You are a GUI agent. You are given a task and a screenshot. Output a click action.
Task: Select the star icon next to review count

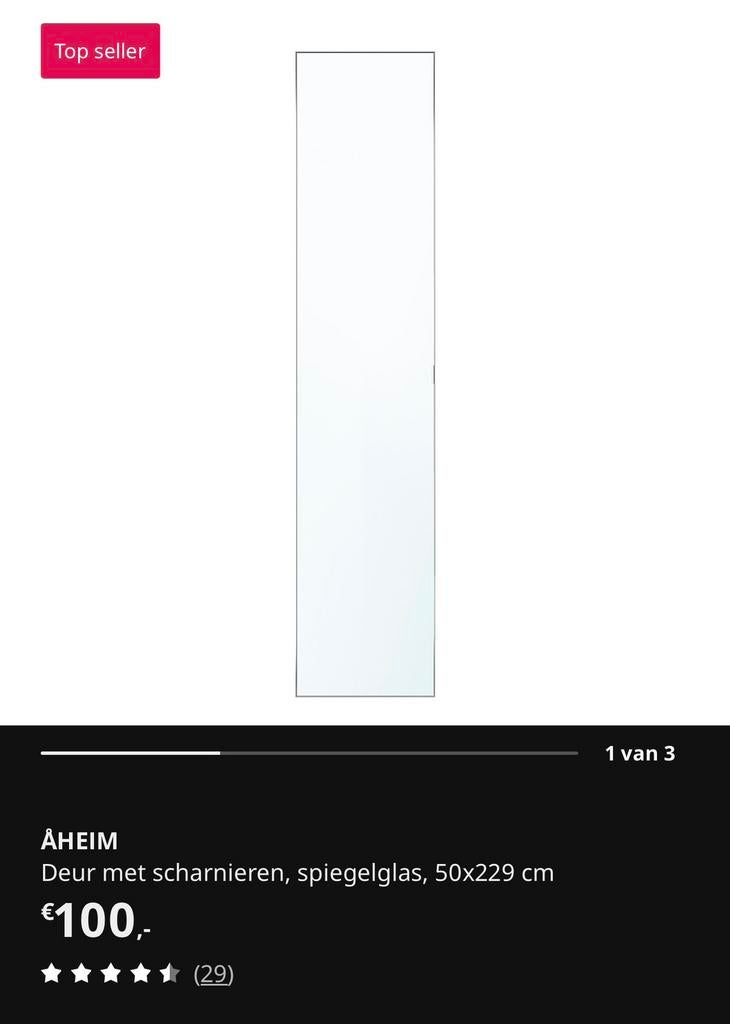pyautogui.click(x=168, y=973)
